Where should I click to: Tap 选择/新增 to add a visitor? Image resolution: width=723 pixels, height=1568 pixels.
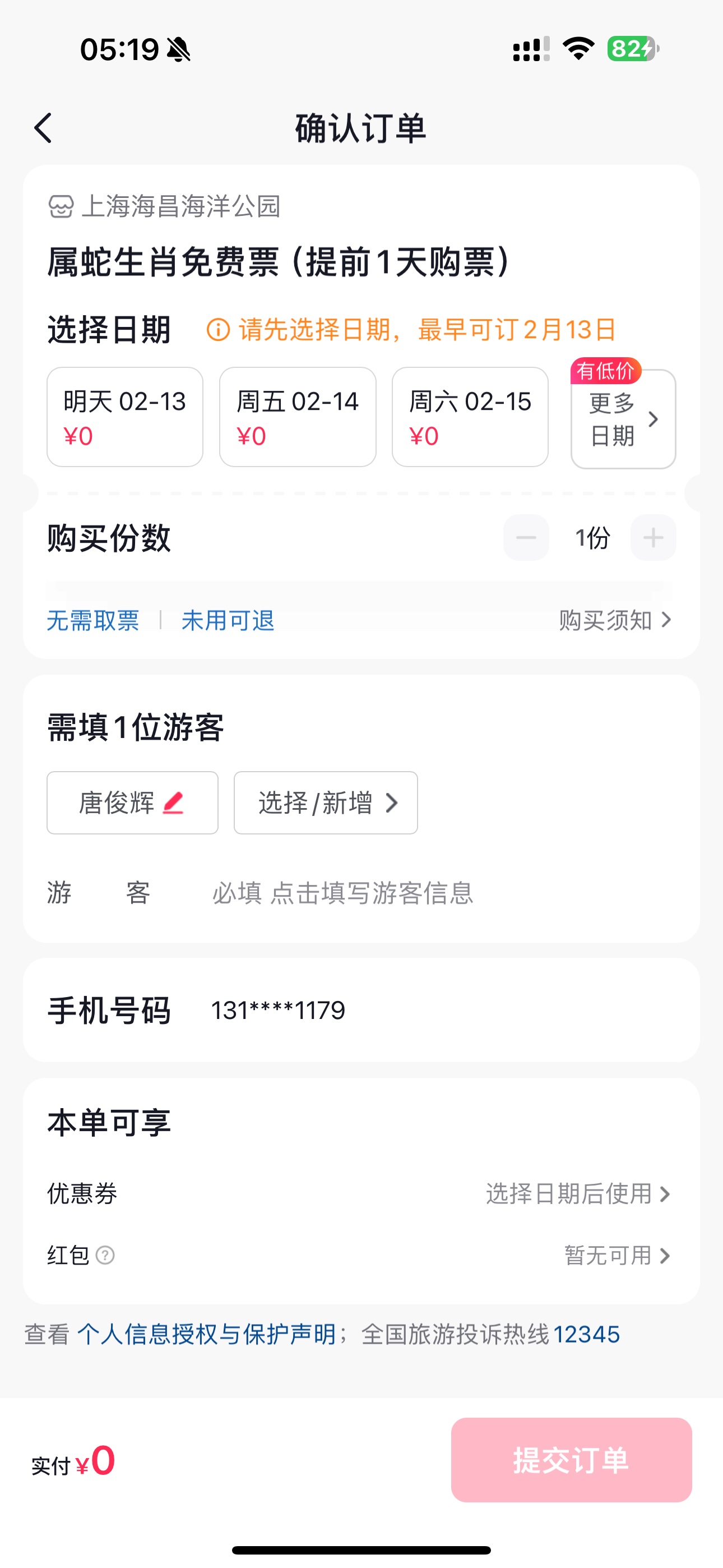(326, 803)
